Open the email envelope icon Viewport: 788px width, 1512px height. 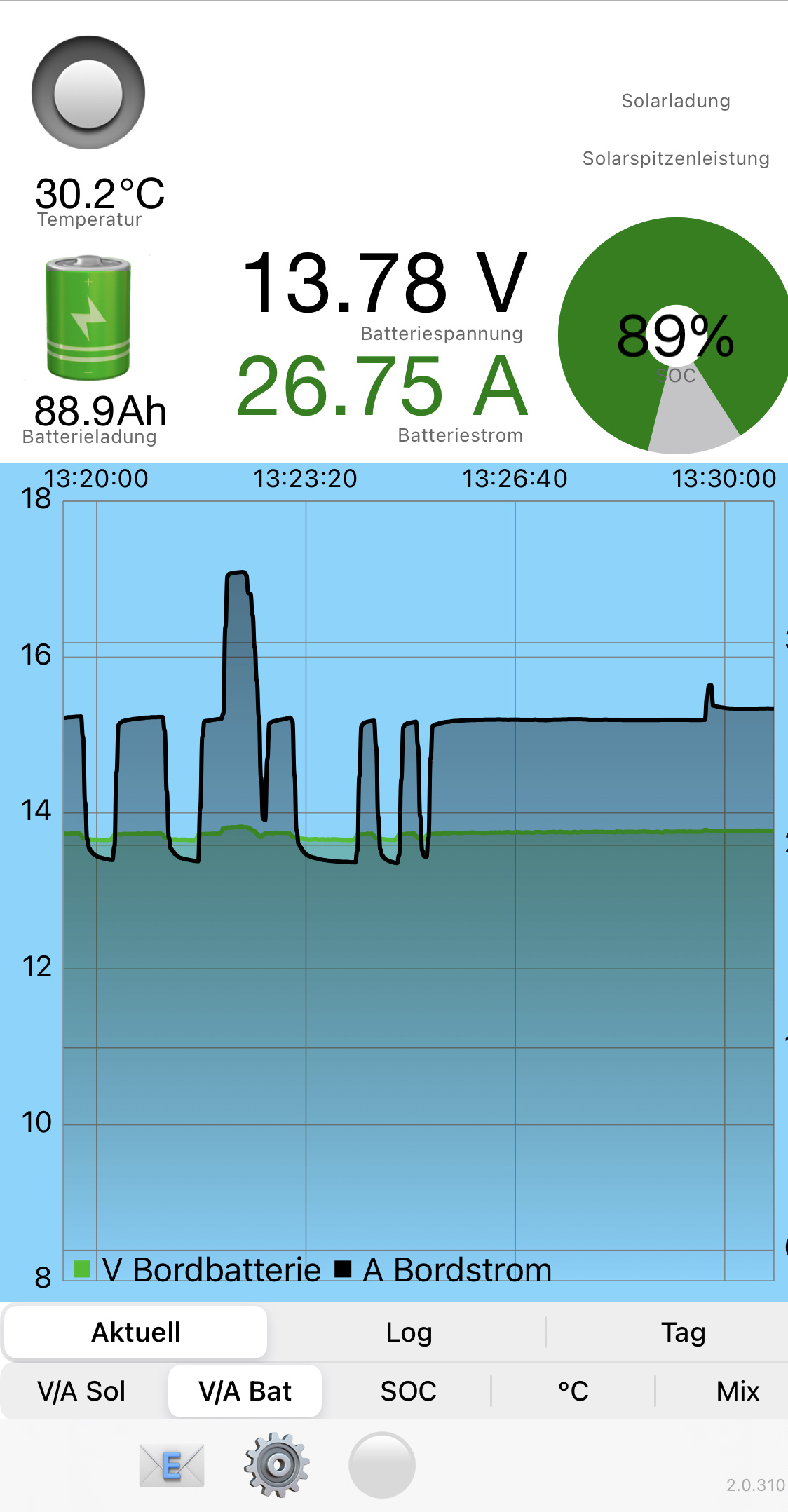click(172, 1466)
